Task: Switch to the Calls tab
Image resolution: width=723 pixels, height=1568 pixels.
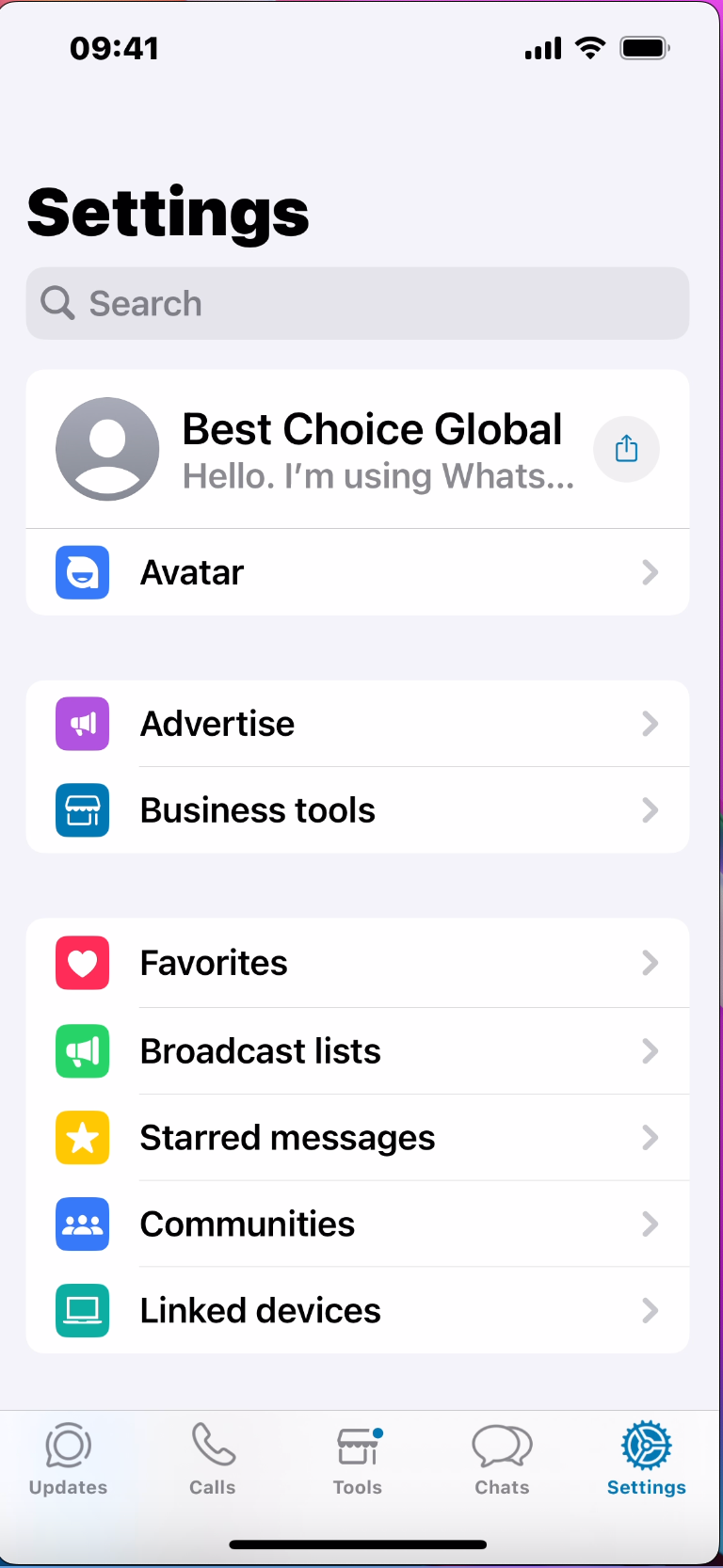Action: tap(213, 1460)
